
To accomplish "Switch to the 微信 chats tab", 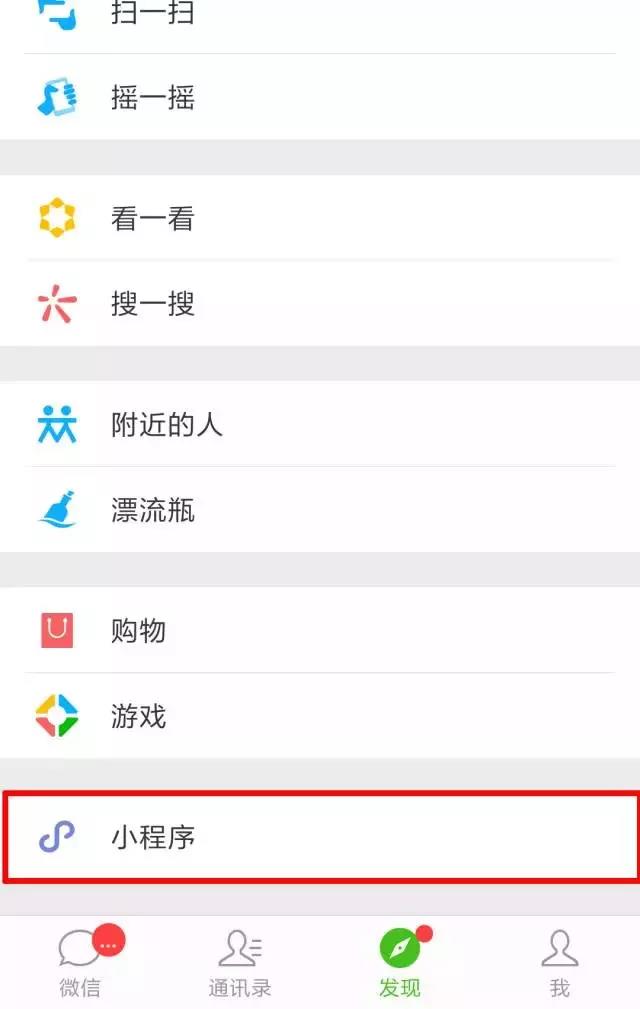I will 80,962.
